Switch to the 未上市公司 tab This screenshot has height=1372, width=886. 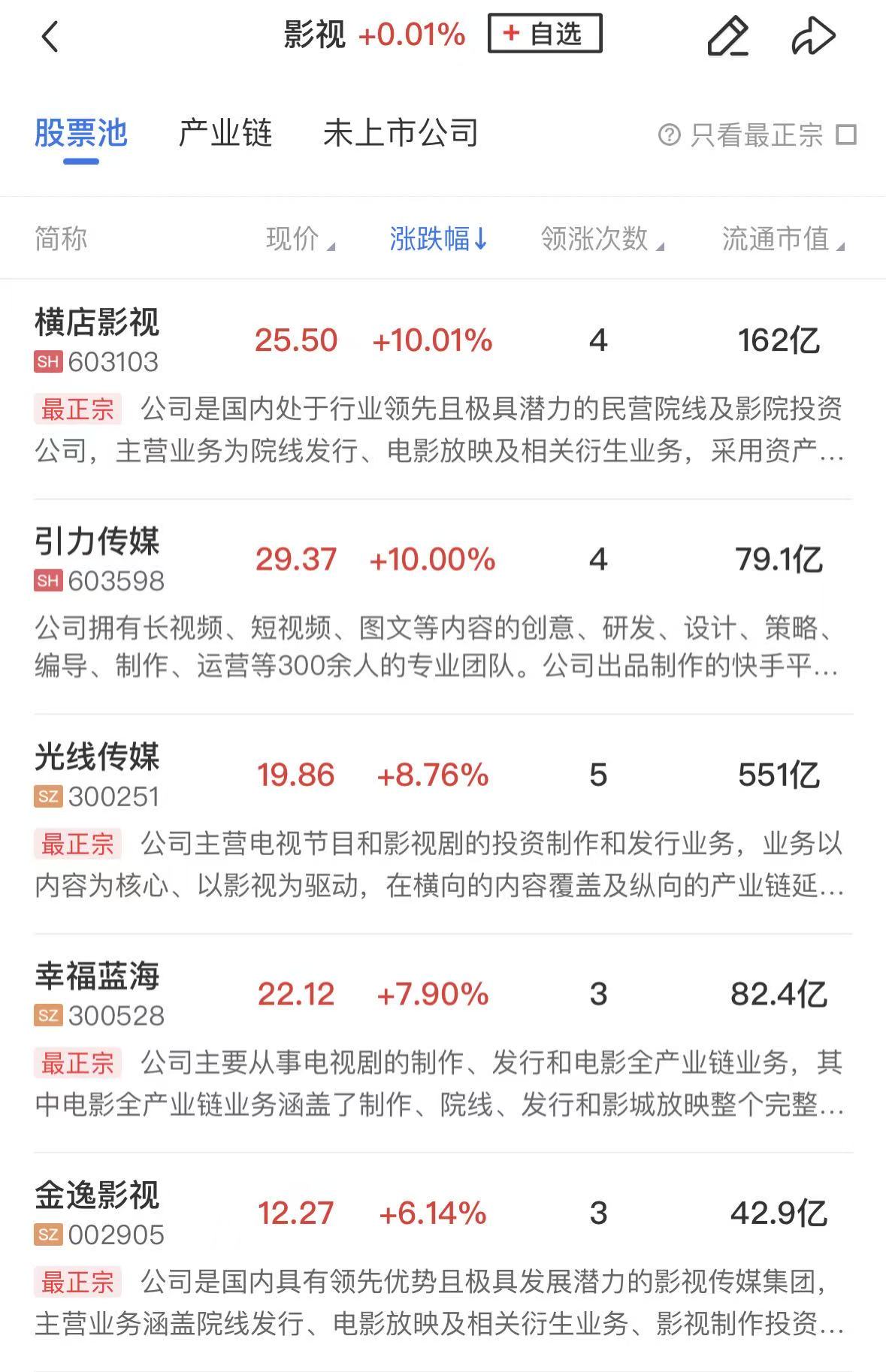click(x=401, y=134)
